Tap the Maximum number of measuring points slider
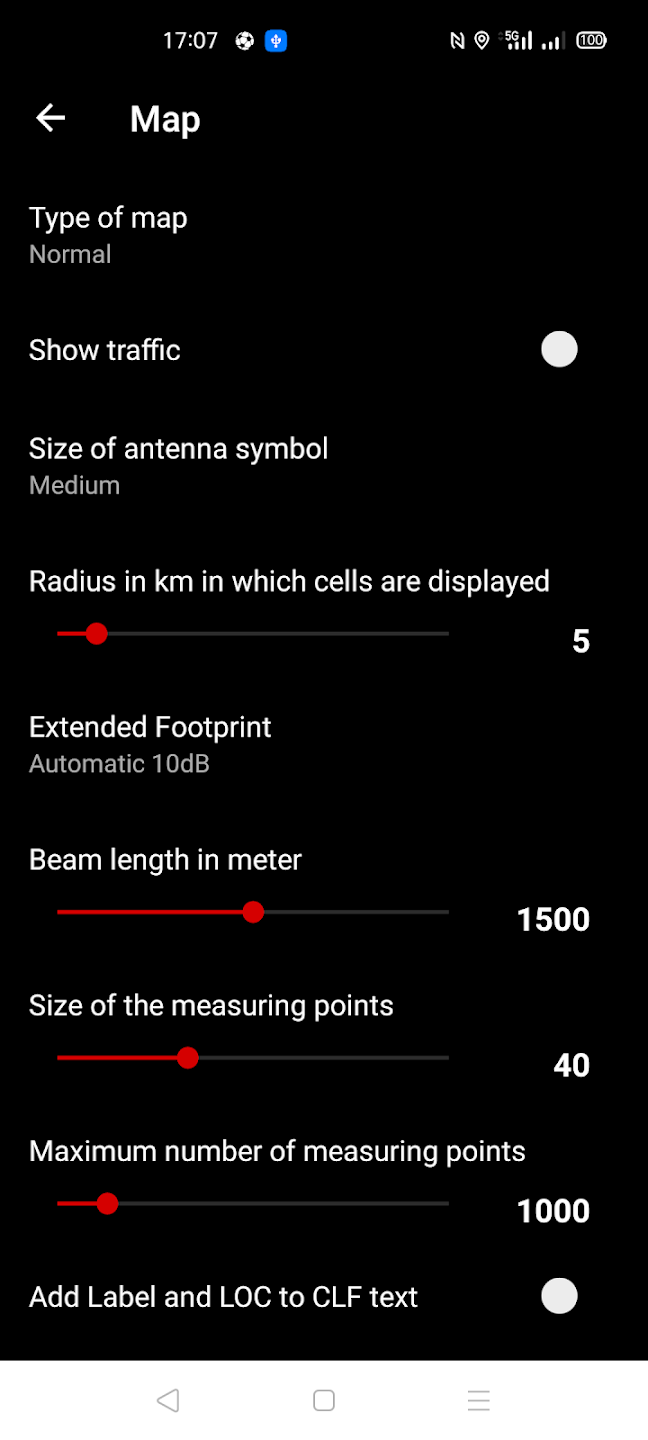The image size is (648, 1440). point(253,1204)
